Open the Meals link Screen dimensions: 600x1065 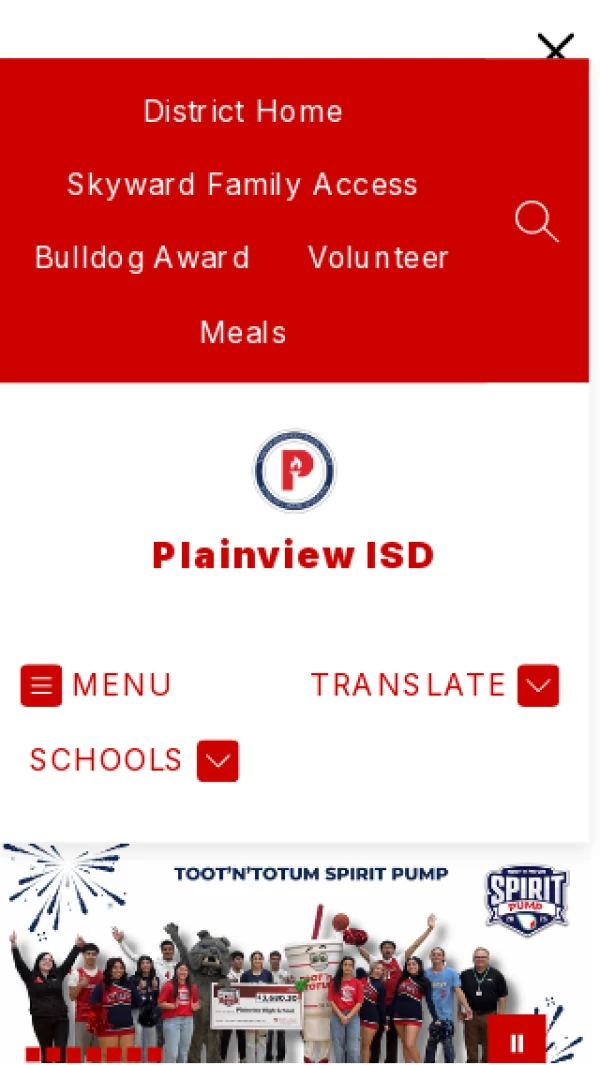pyautogui.click(x=243, y=333)
